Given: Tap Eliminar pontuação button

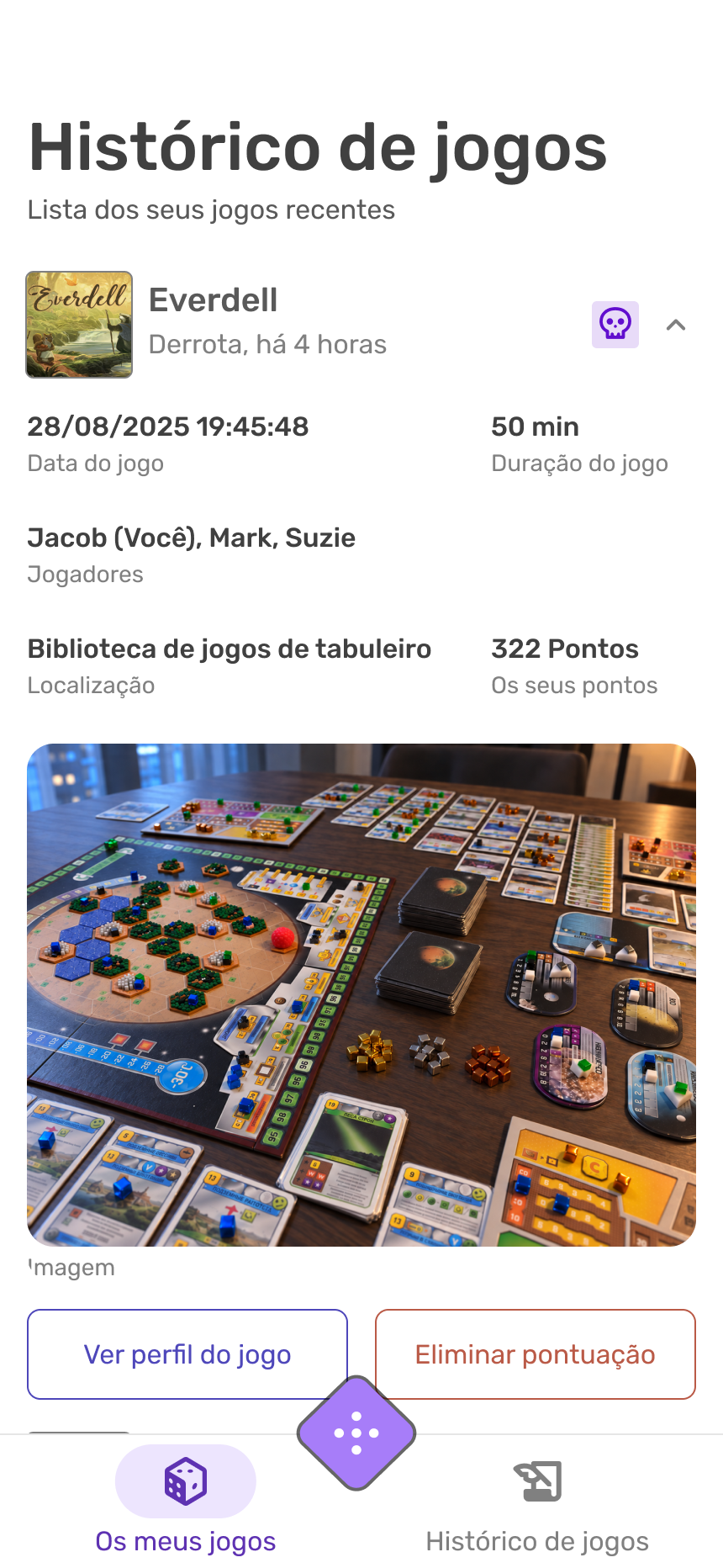Looking at the screenshot, I should click(536, 1354).
